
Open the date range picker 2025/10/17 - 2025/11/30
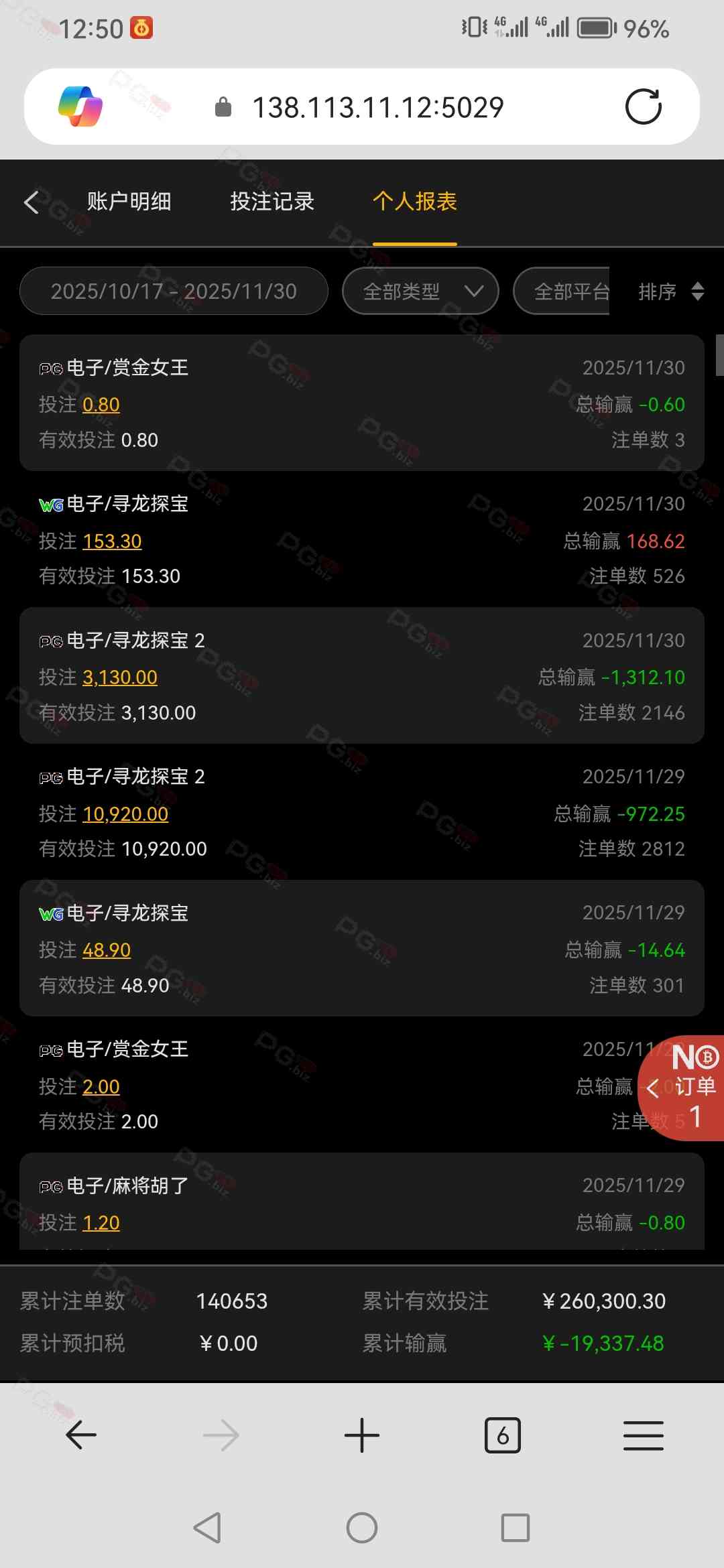(x=174, y=291)
